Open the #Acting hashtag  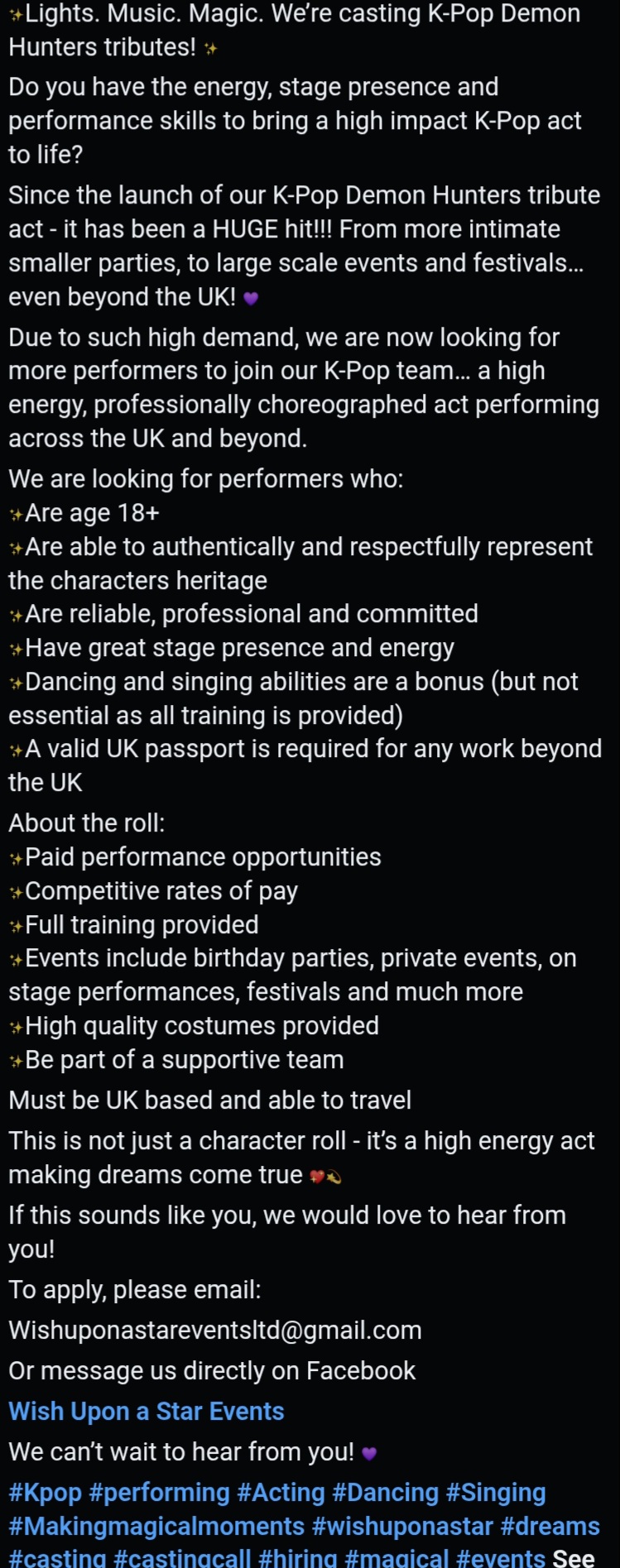click(281, 1493)
